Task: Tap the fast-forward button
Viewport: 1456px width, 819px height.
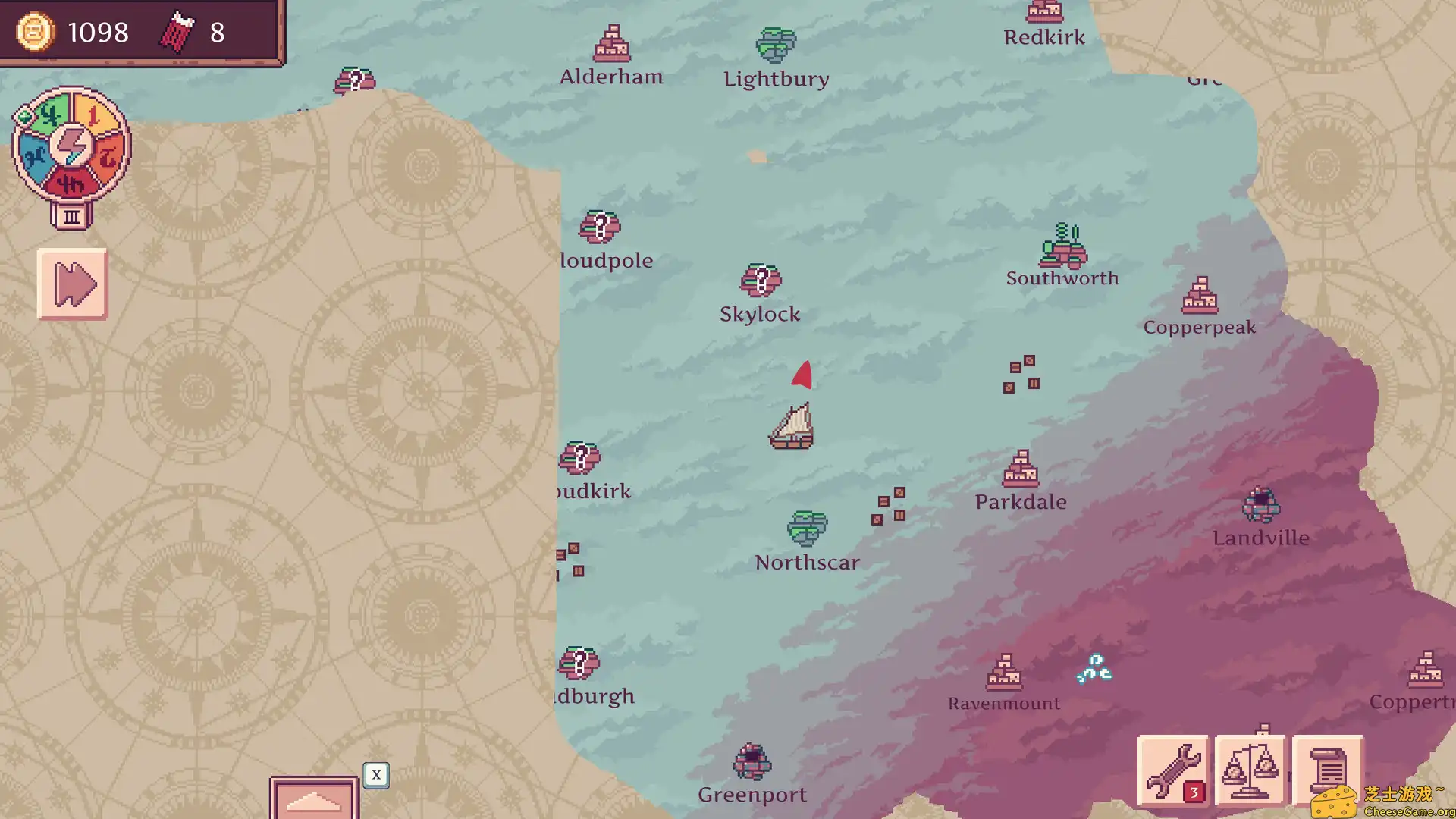Action: point(73,284)
